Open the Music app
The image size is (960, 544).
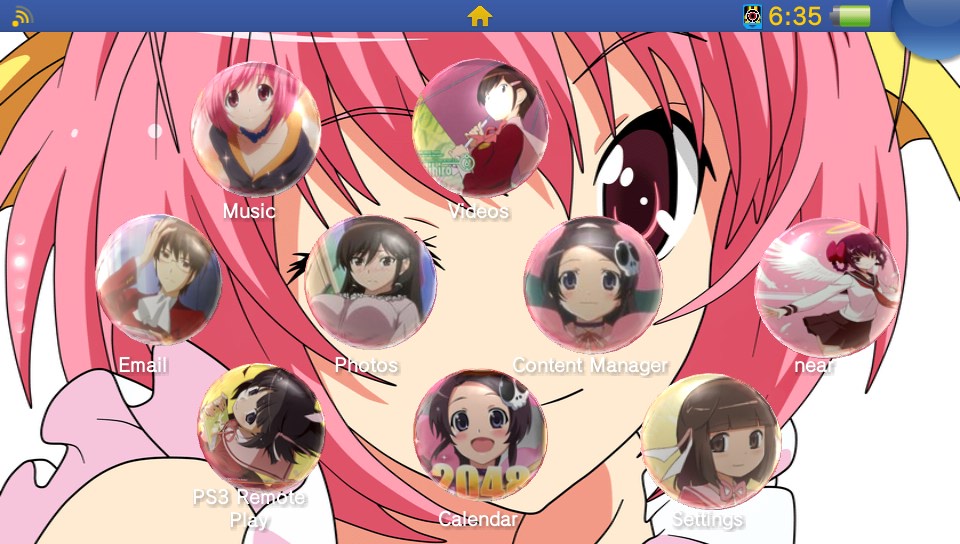coord(256,128)
